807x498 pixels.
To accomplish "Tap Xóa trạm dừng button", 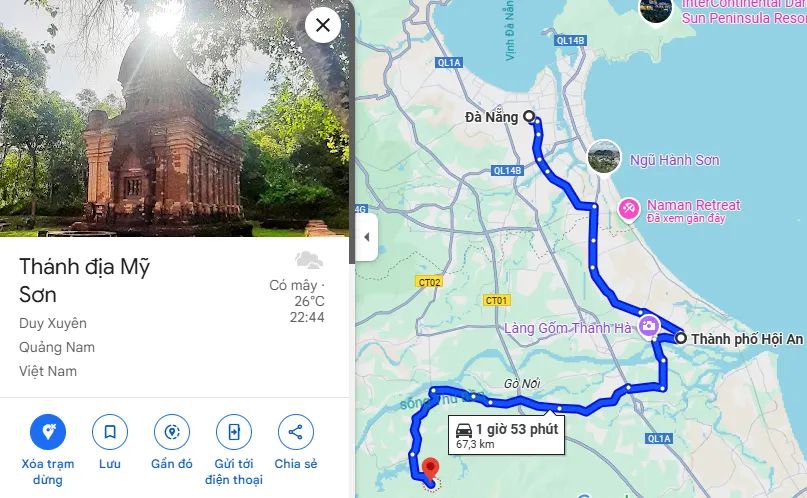I will coord(48,433).
